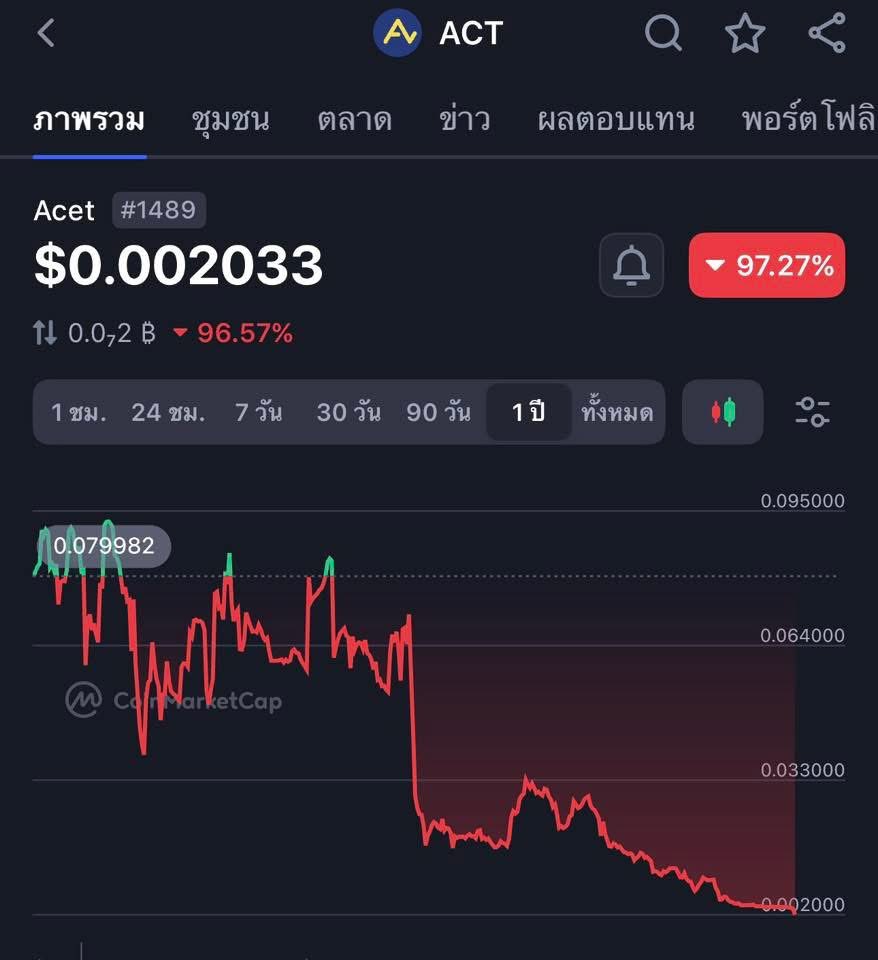The height and width of the screenshot is (960, 878).
Task: Go back using the top-left arrow
Action: coord(46,33)
